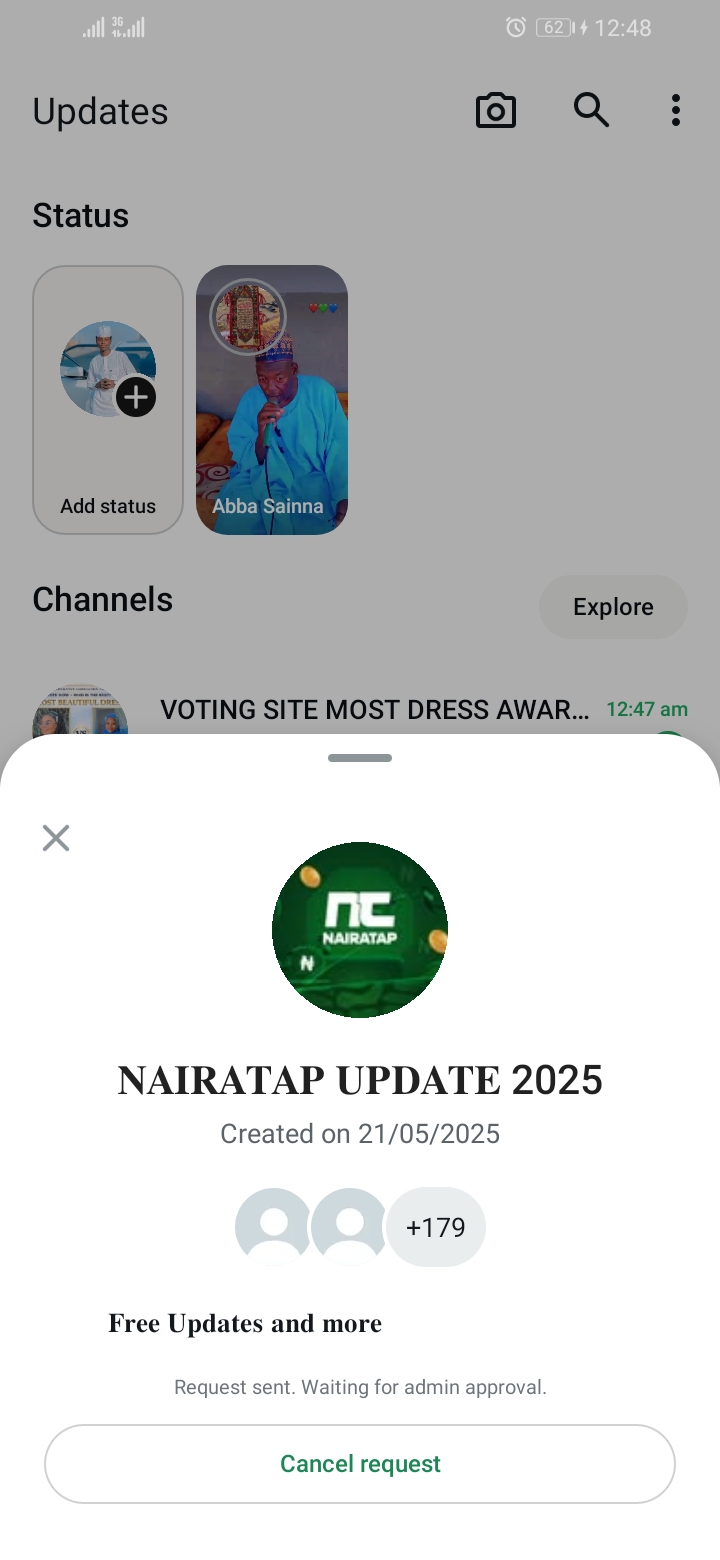Open the VOTING SITE MOST DRESS channel
Viewport: 720px width, 1560px height.
click(375, 711)
